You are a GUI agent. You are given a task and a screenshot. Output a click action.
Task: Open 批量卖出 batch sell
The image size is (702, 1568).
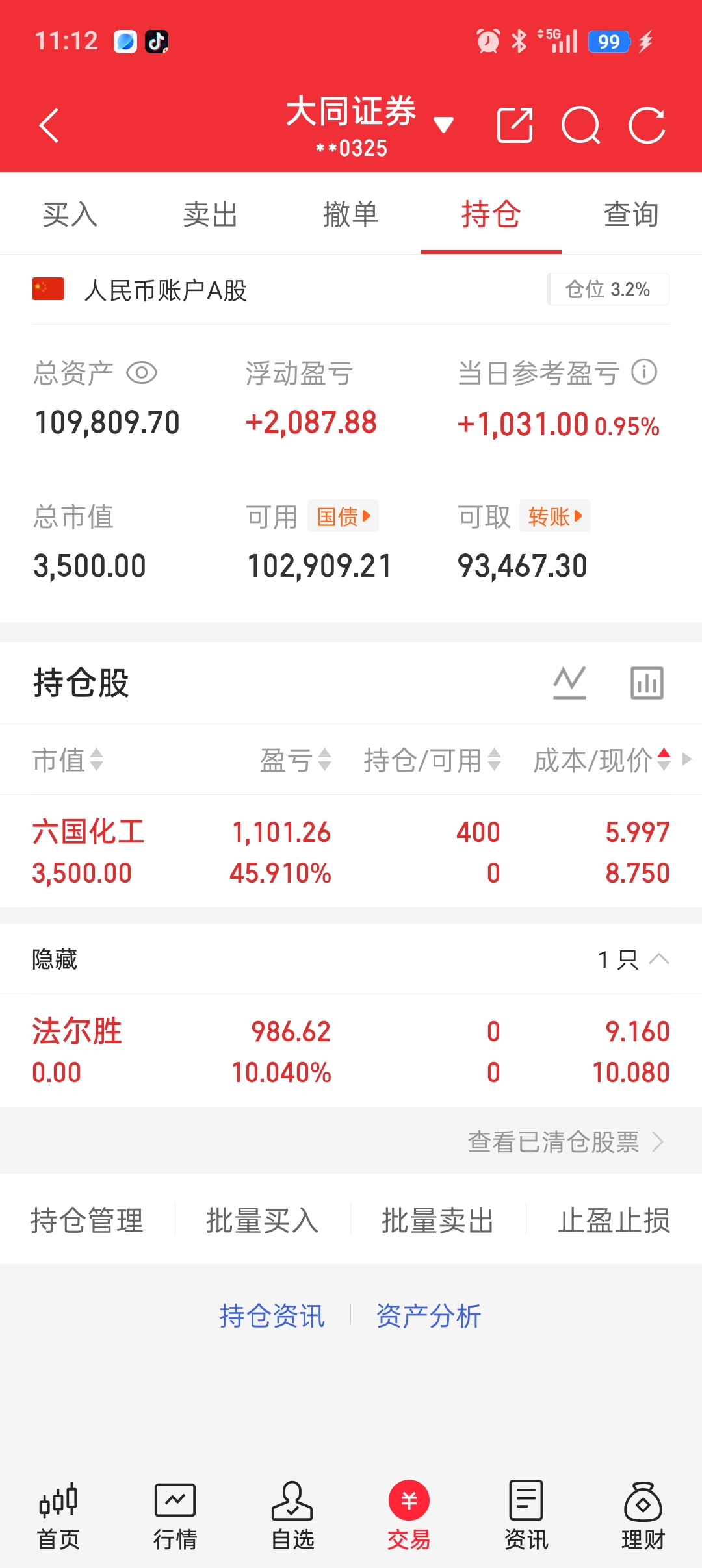pyautogui.click(x=437, y=1220)
